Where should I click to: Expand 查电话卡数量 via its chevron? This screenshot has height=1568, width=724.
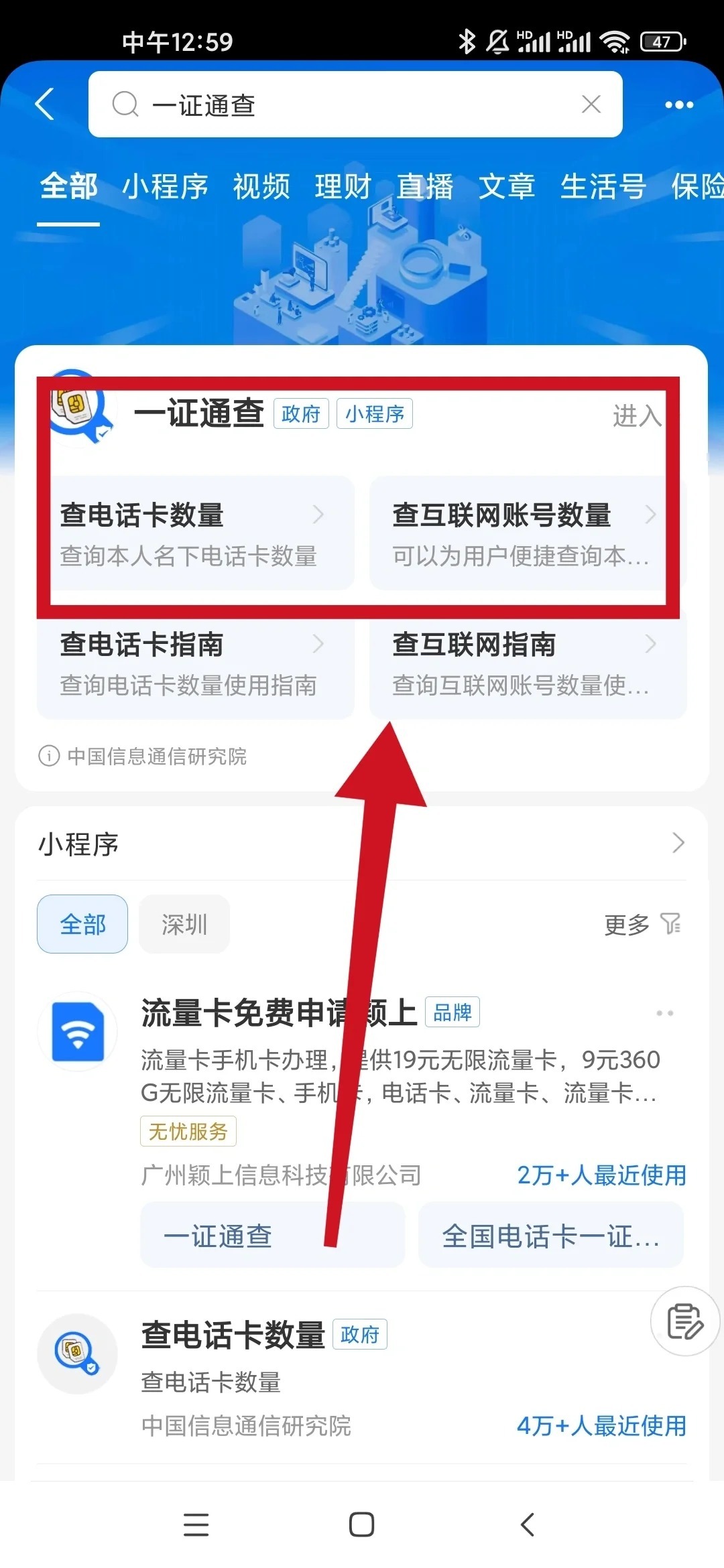click(x=319, y=515)
